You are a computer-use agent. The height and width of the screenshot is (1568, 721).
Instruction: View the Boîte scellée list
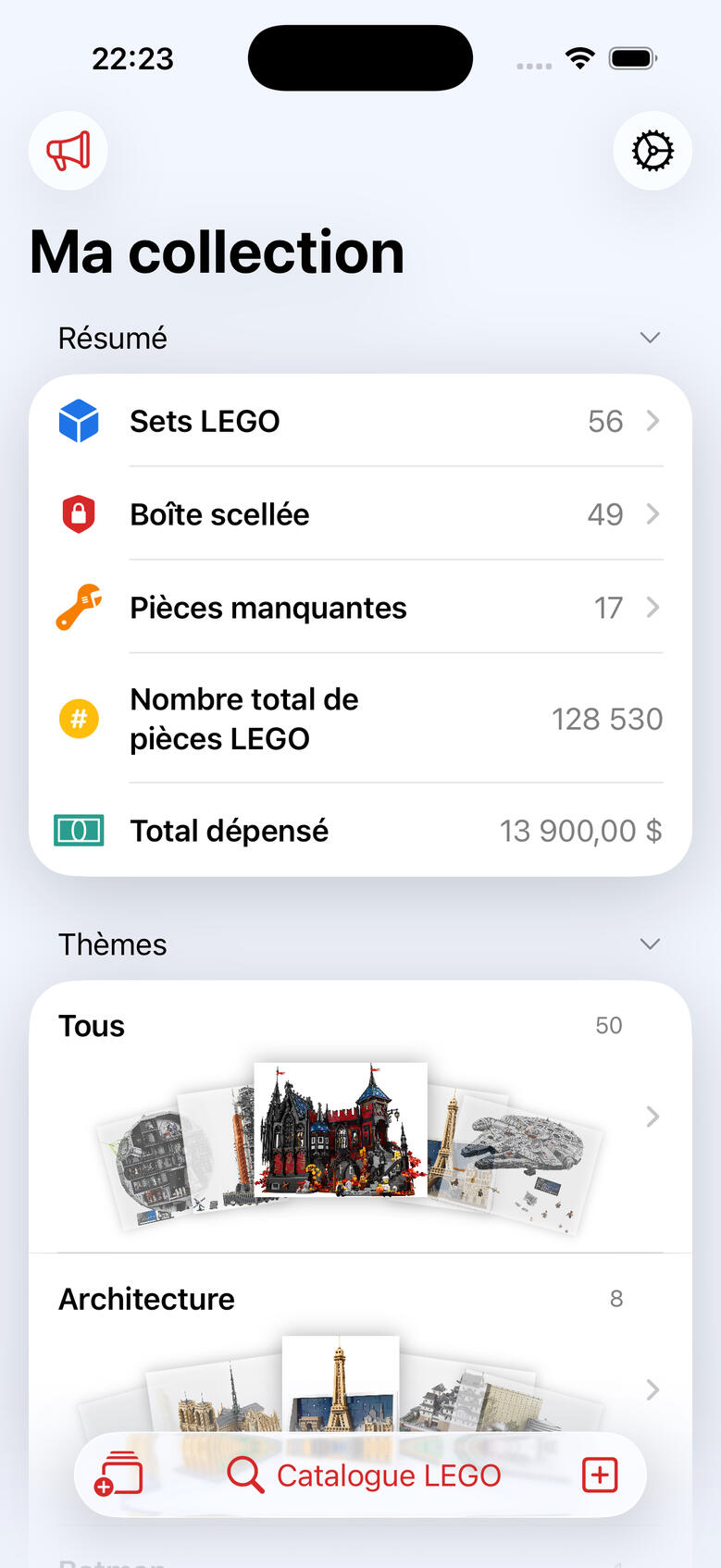[360, 514]
